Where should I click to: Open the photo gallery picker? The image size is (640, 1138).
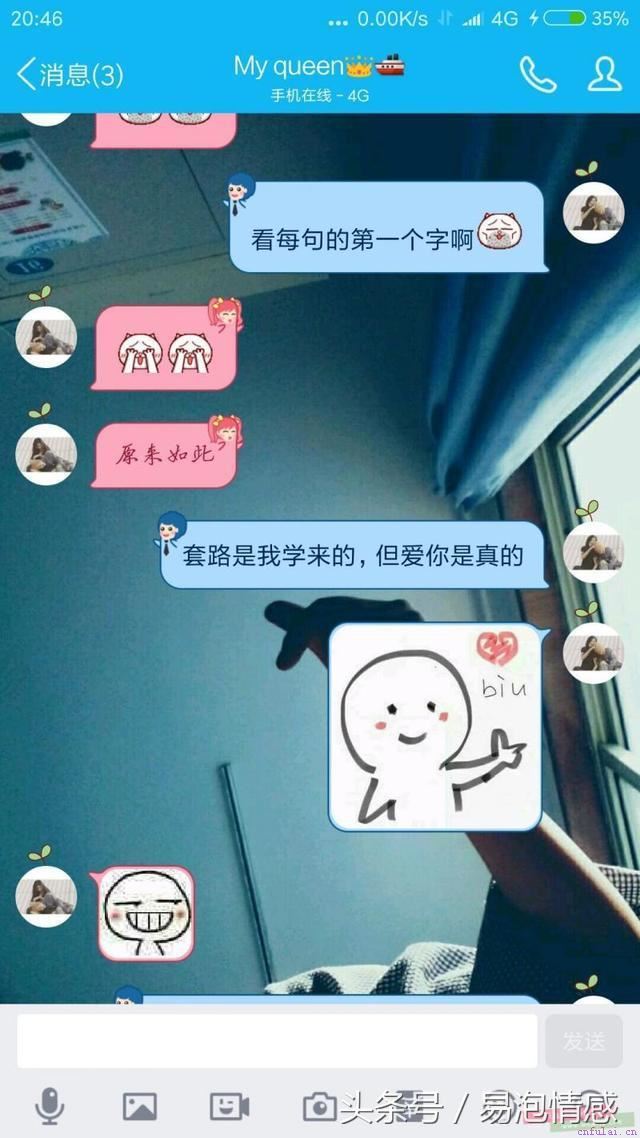tap(139, 1106)
